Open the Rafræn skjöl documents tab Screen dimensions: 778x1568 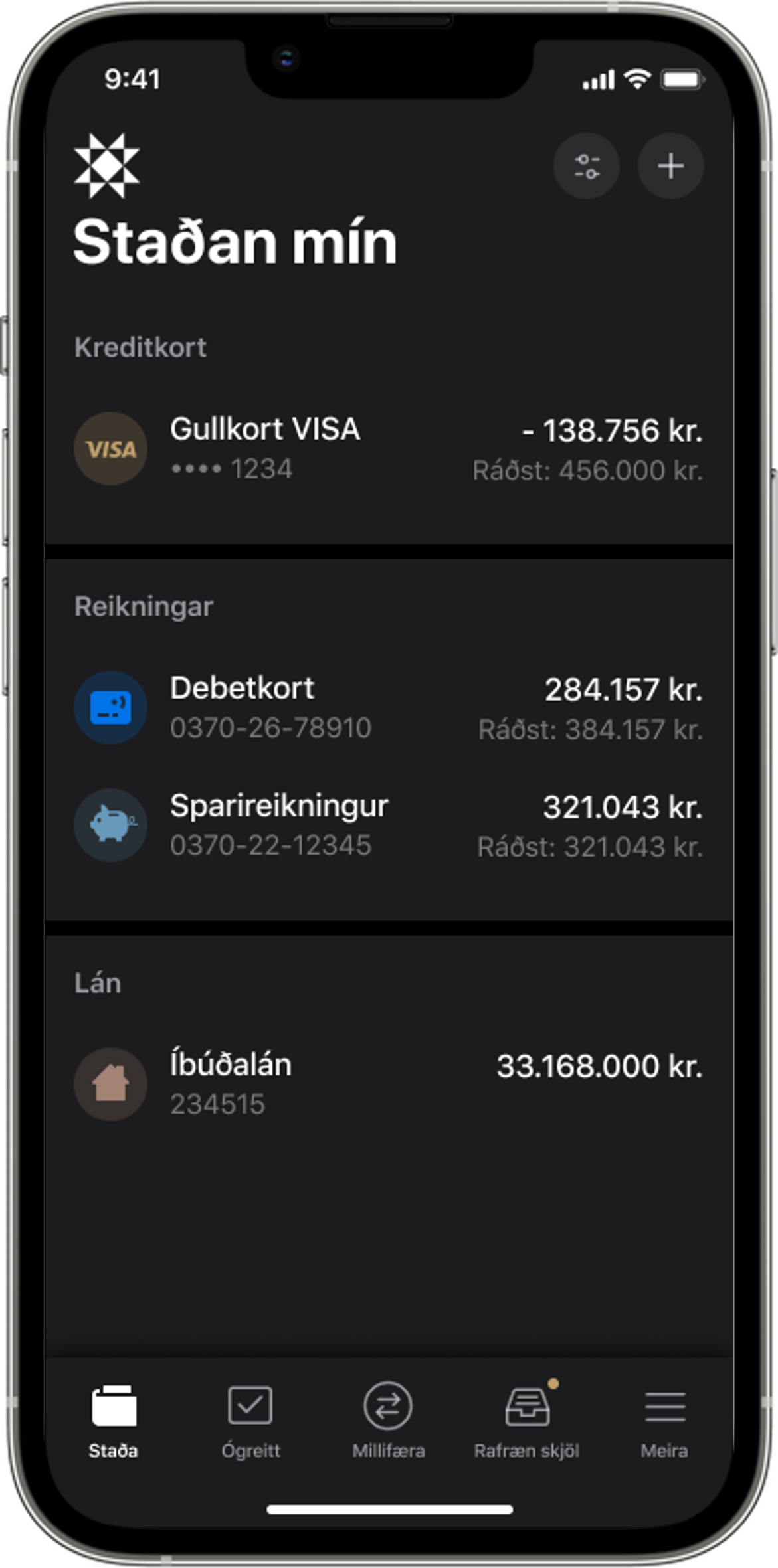tap(527, 1421)
